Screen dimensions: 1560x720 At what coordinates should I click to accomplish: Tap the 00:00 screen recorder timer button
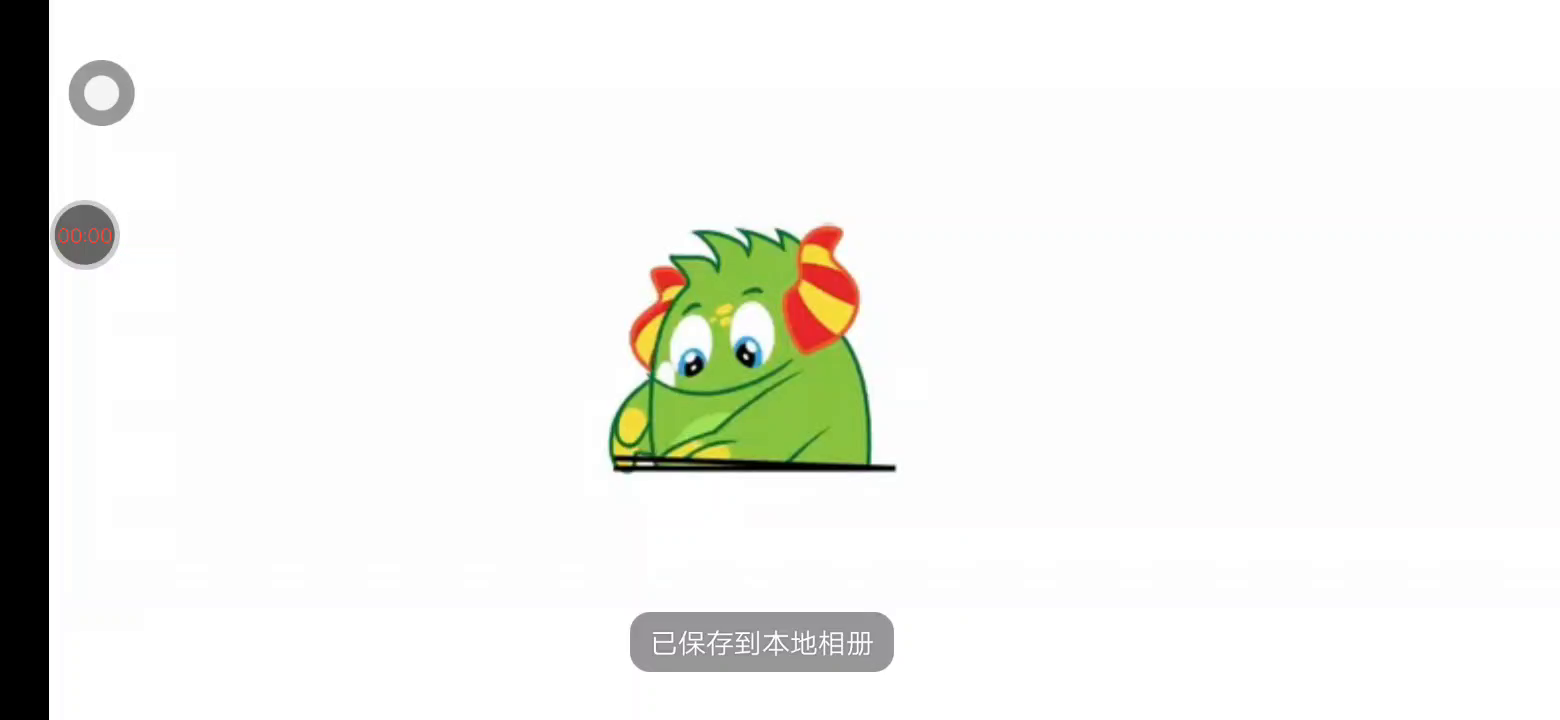(85, 236)
